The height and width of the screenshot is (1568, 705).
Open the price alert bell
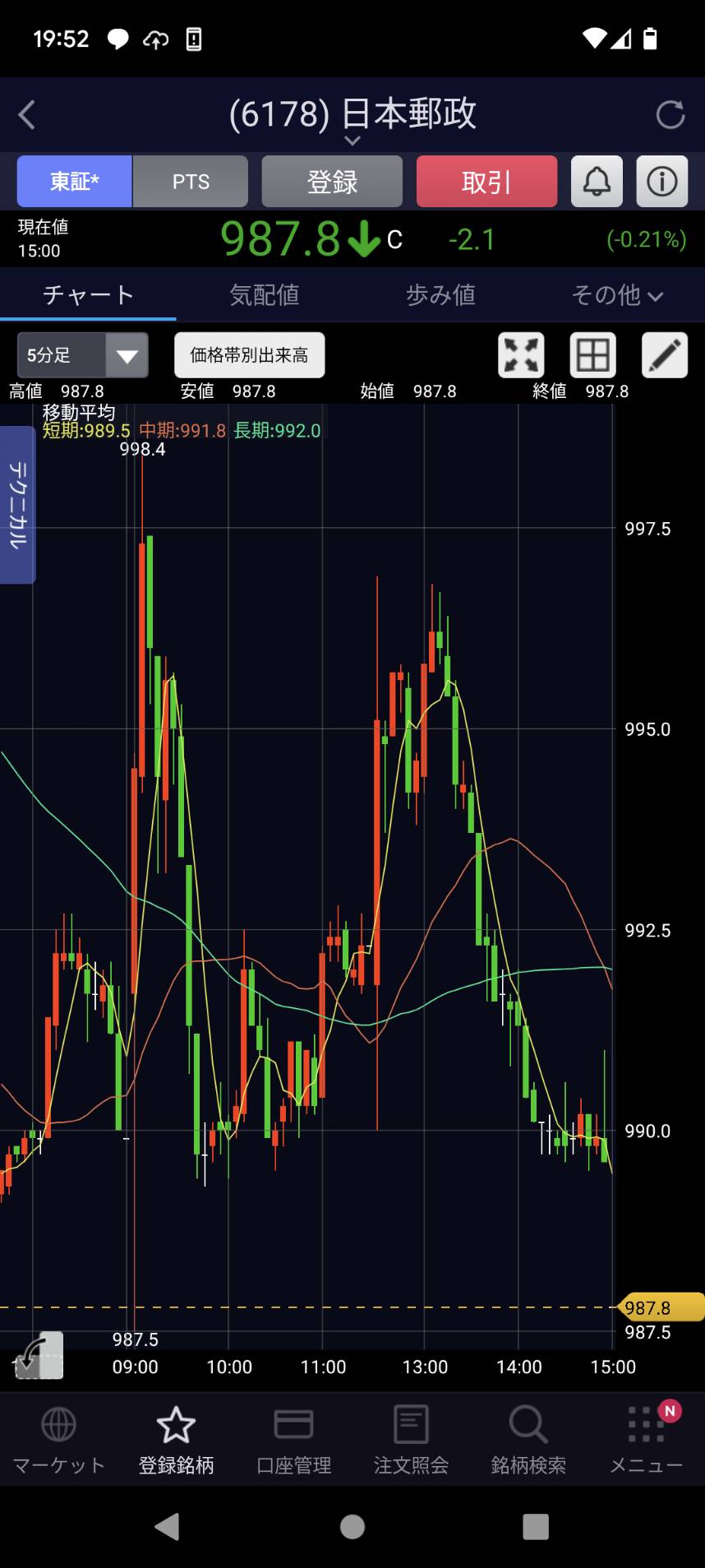pos(597,182)
